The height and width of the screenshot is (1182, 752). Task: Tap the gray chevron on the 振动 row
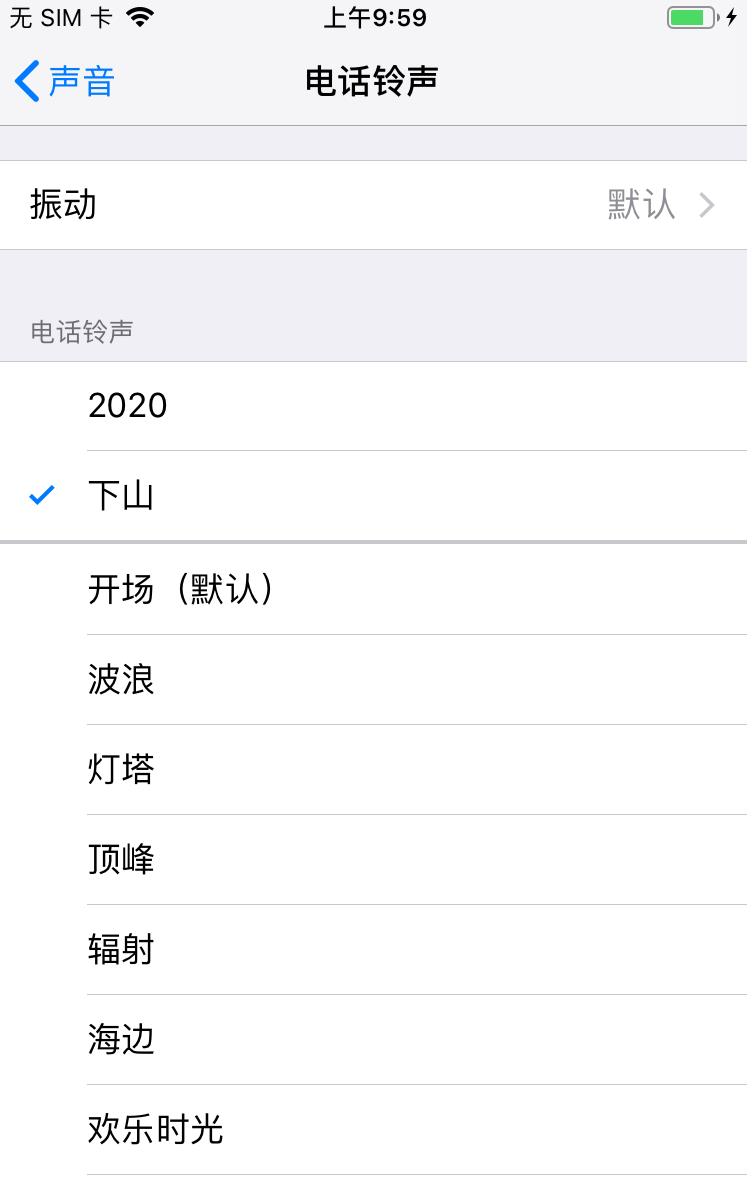click(708, 204)
